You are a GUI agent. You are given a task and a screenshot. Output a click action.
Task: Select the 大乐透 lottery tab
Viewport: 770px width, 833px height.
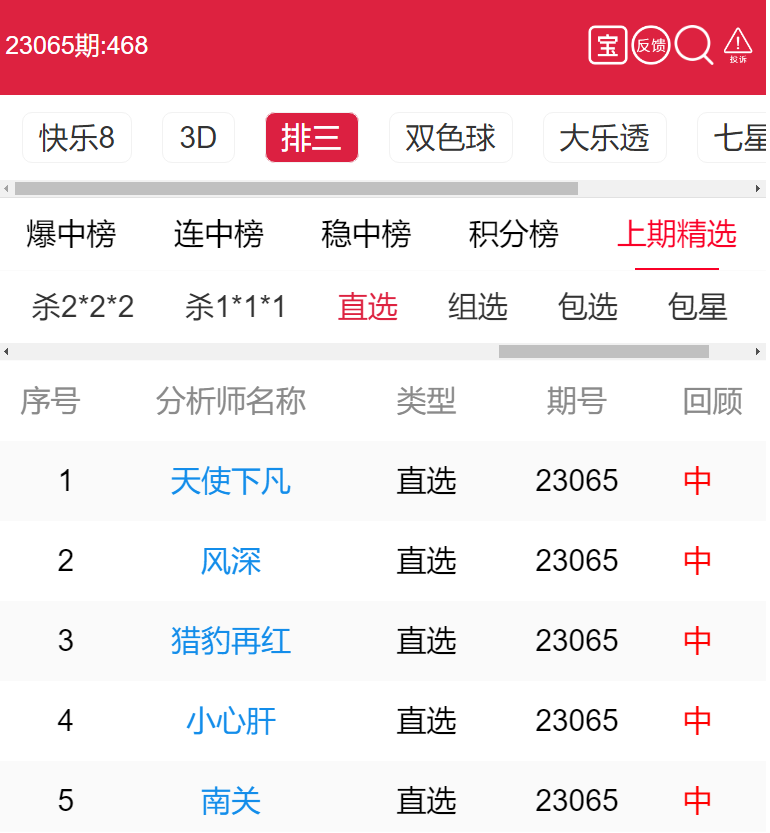click(604, 137)
